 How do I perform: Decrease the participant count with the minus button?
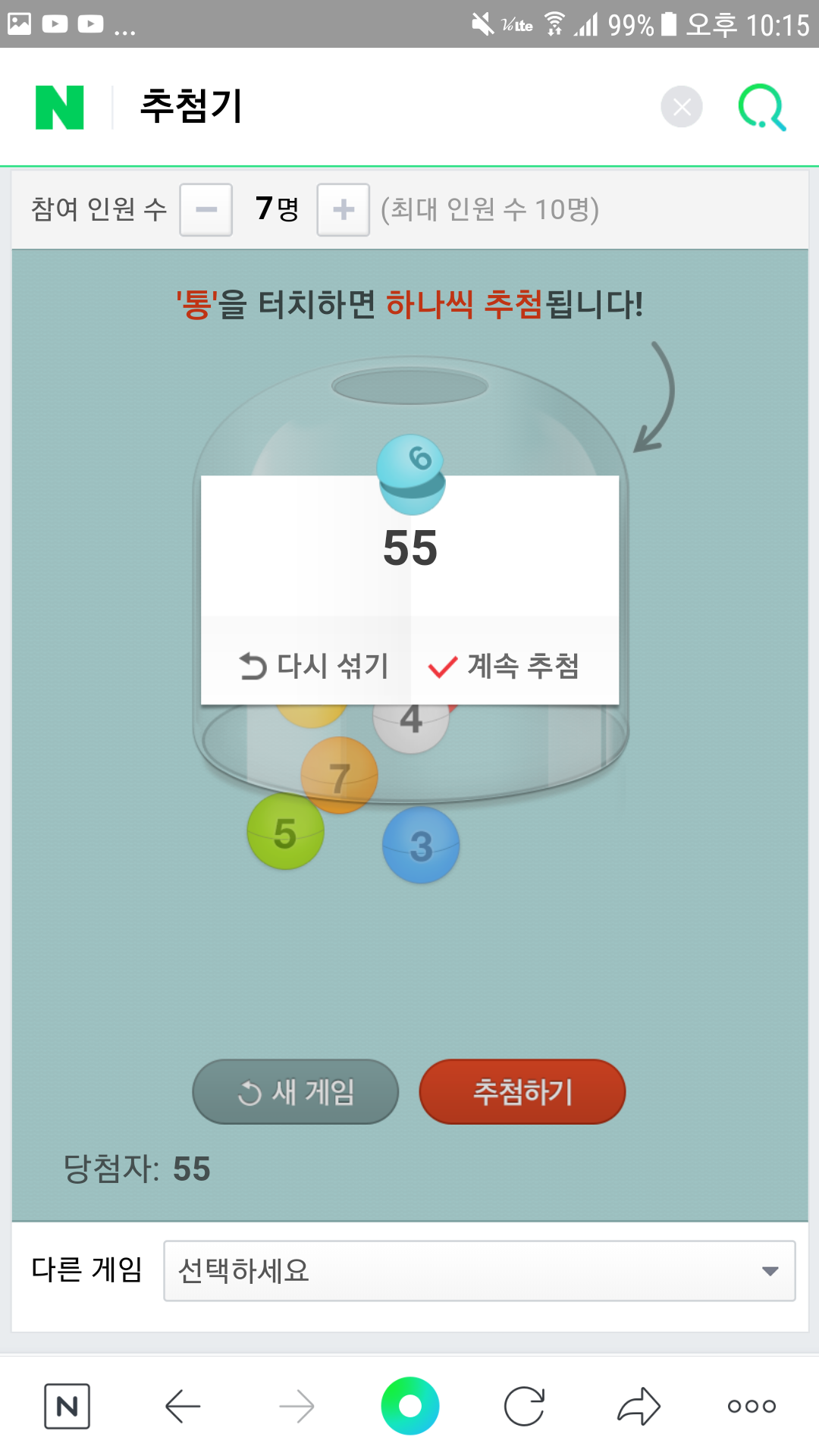click(x=206, y=209)
